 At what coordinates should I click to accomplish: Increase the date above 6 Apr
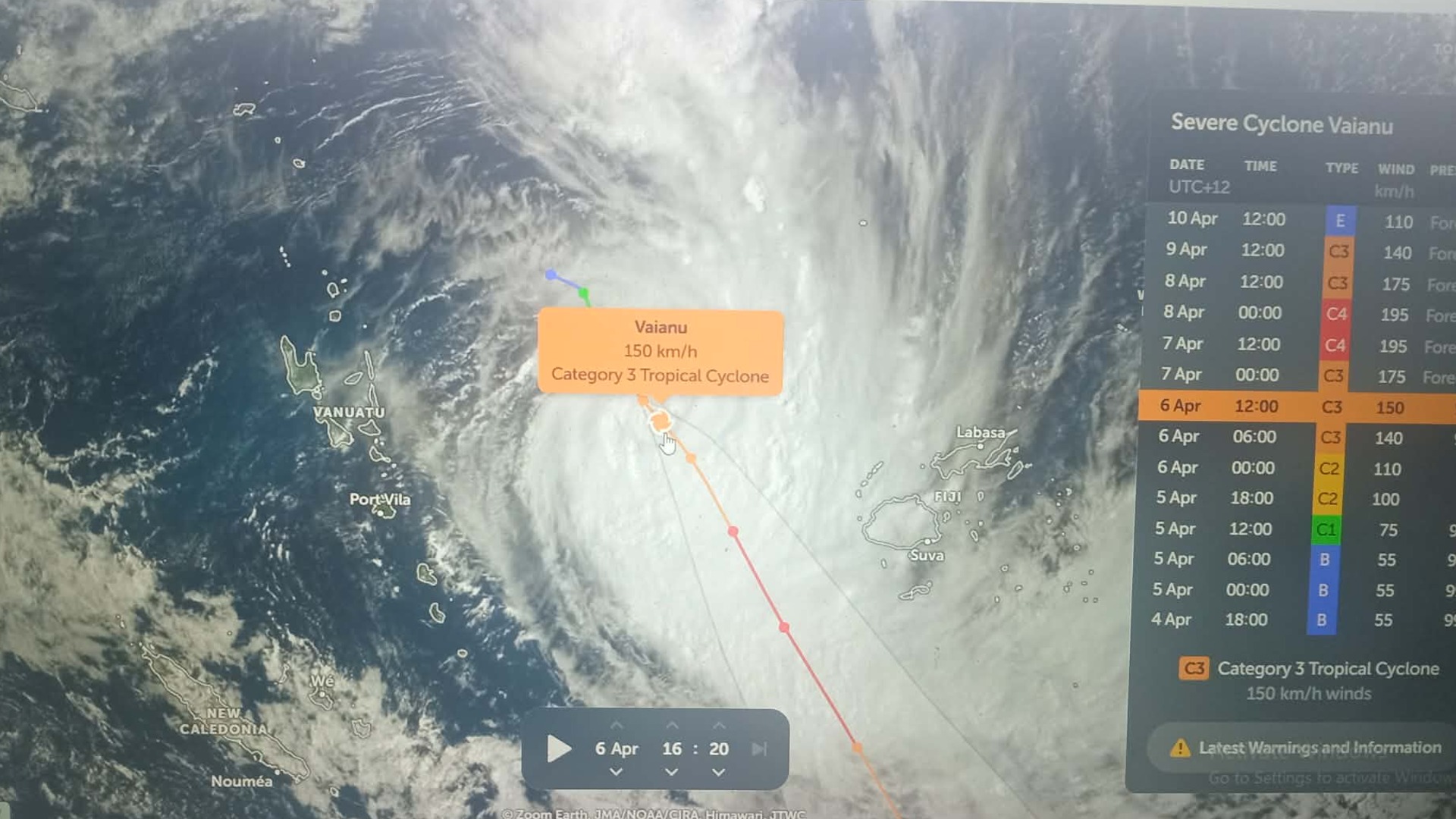pos(616,726)
